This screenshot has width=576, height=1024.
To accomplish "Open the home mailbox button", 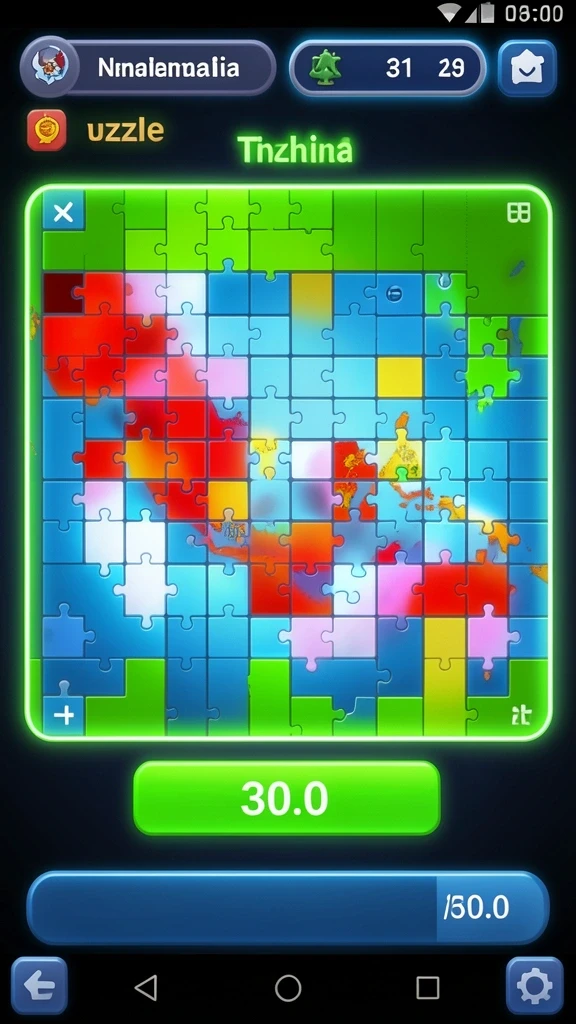I will (x=527, y=68).
